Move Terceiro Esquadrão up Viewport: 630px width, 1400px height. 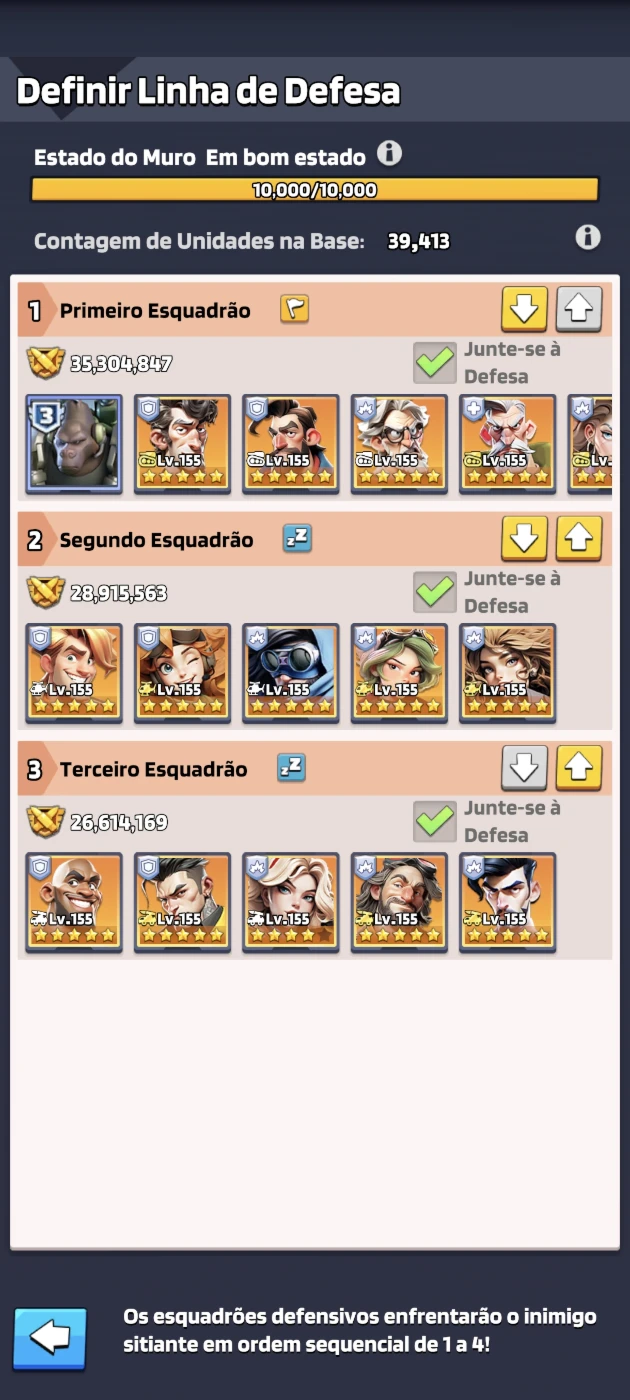[x=579, y=768]
